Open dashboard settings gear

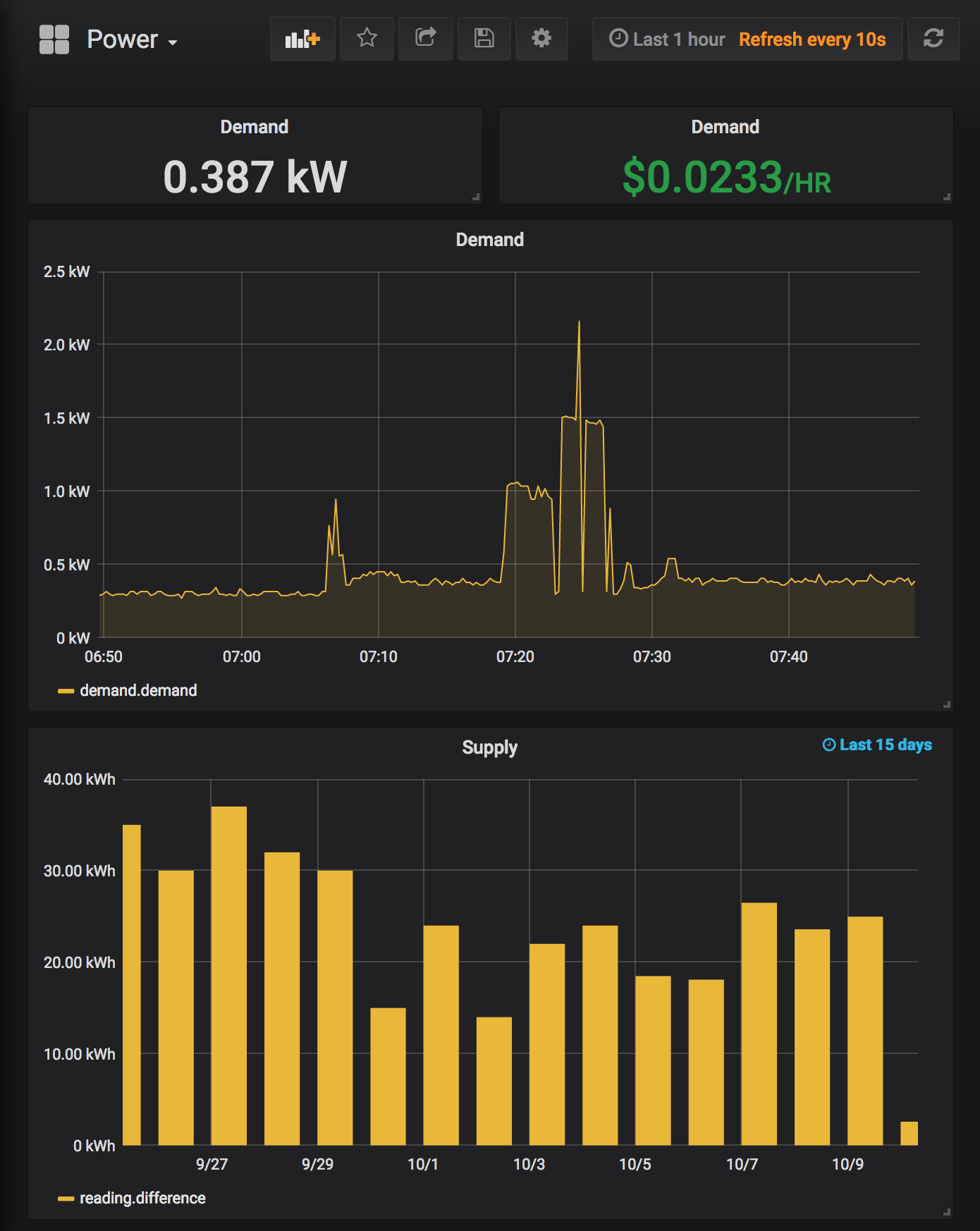[x=541, y=39]
